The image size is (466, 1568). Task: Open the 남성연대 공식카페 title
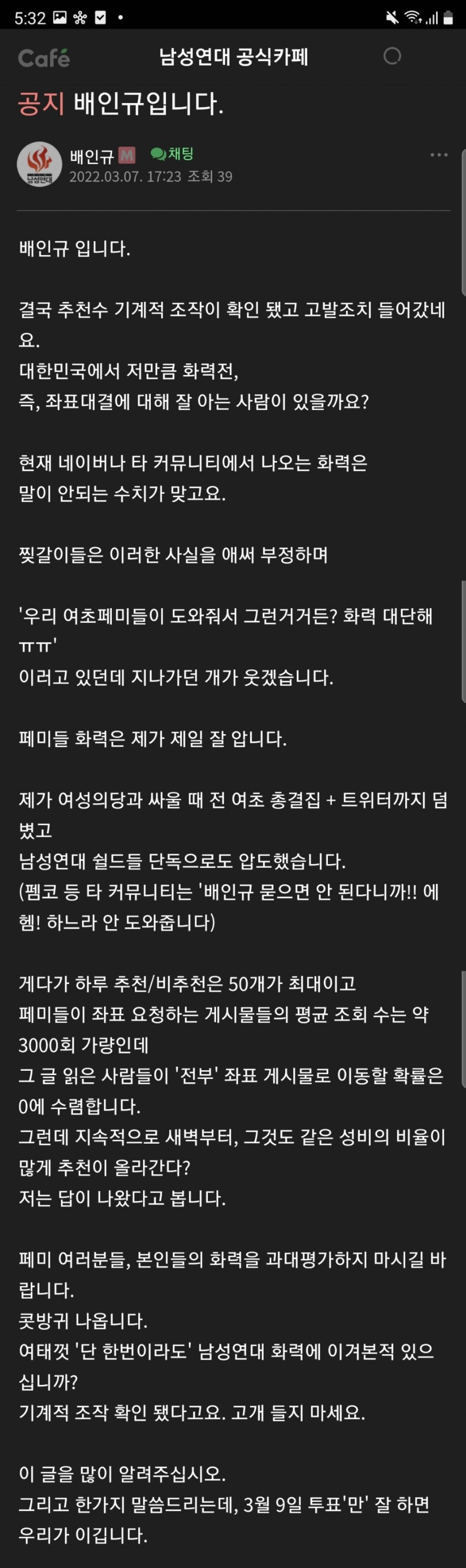point(233,57)
